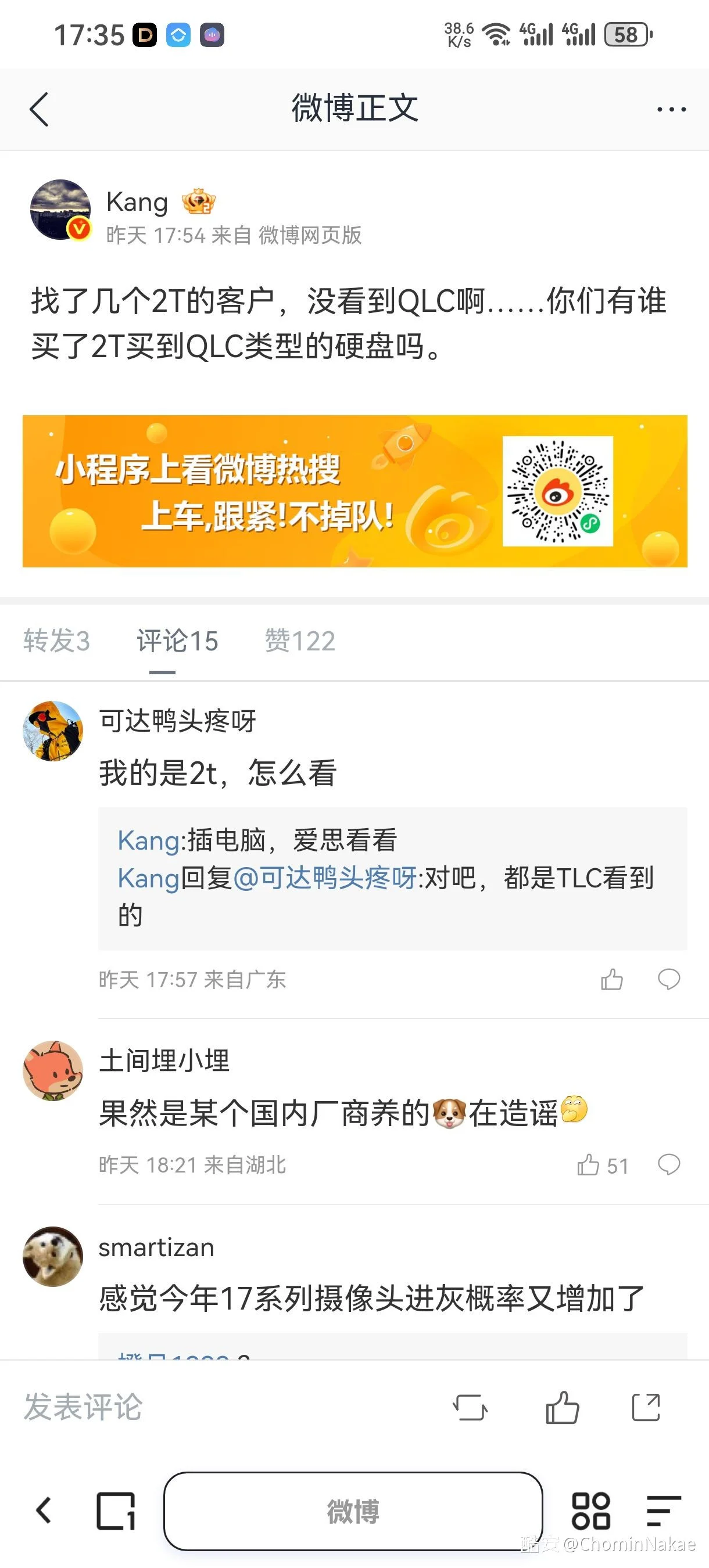Tap the 发表评论 comment field
This screenshot has width=709, height=1568.
pos(84,1407)
